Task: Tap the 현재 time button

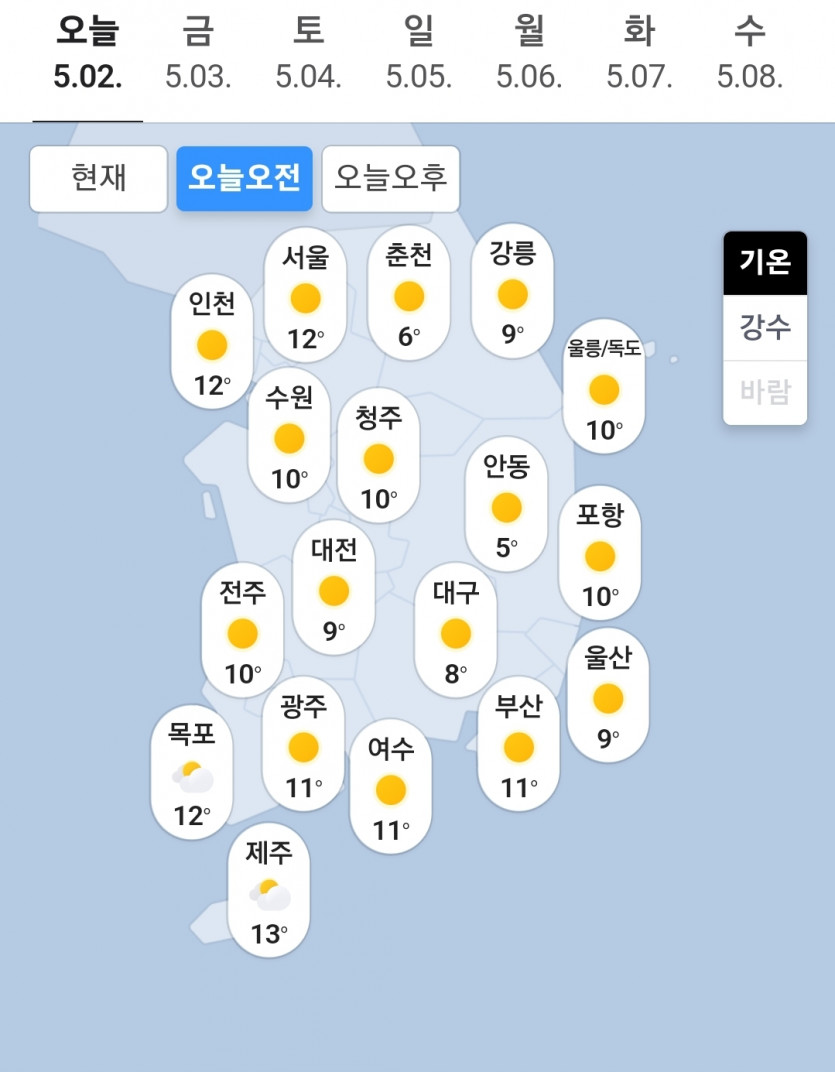Action: point(98,178)
